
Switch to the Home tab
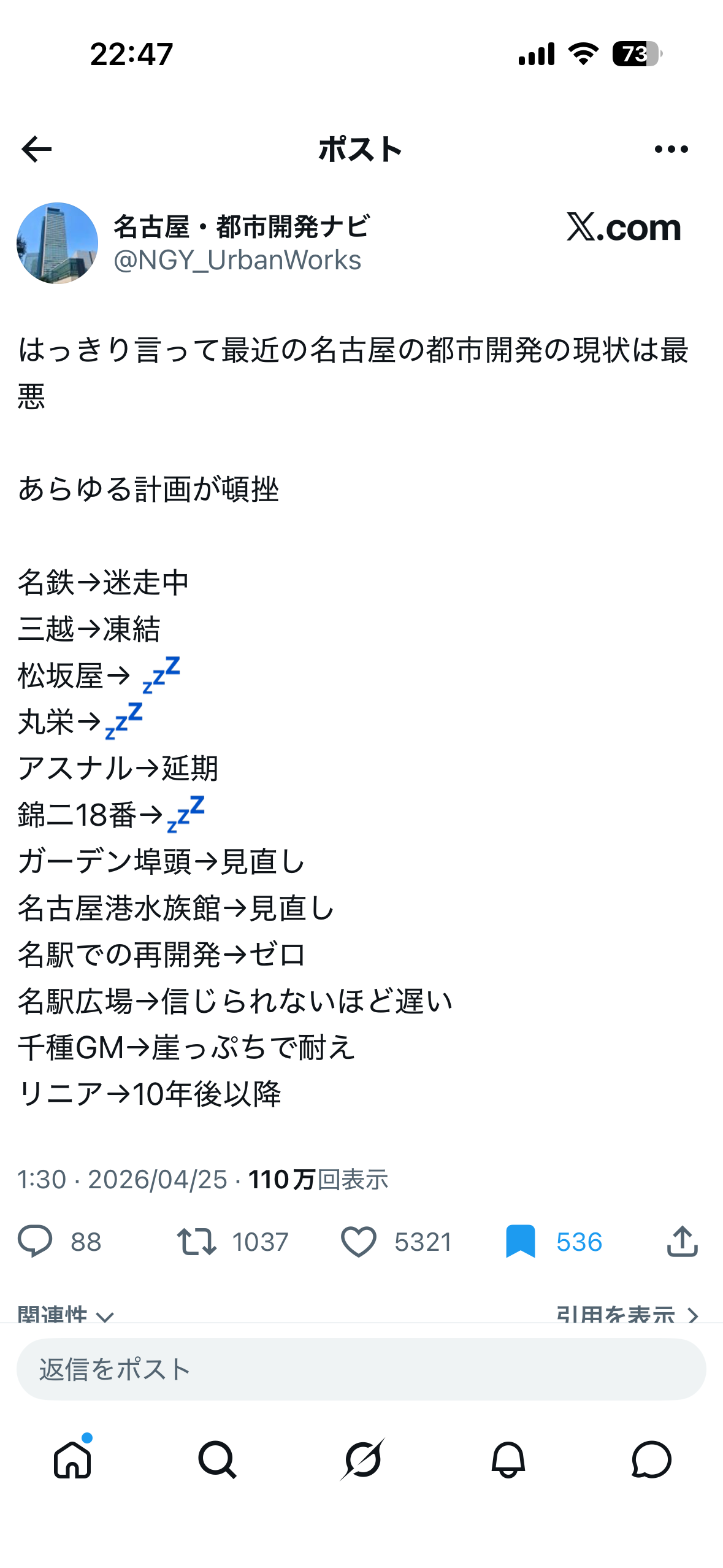point(72,1459)
